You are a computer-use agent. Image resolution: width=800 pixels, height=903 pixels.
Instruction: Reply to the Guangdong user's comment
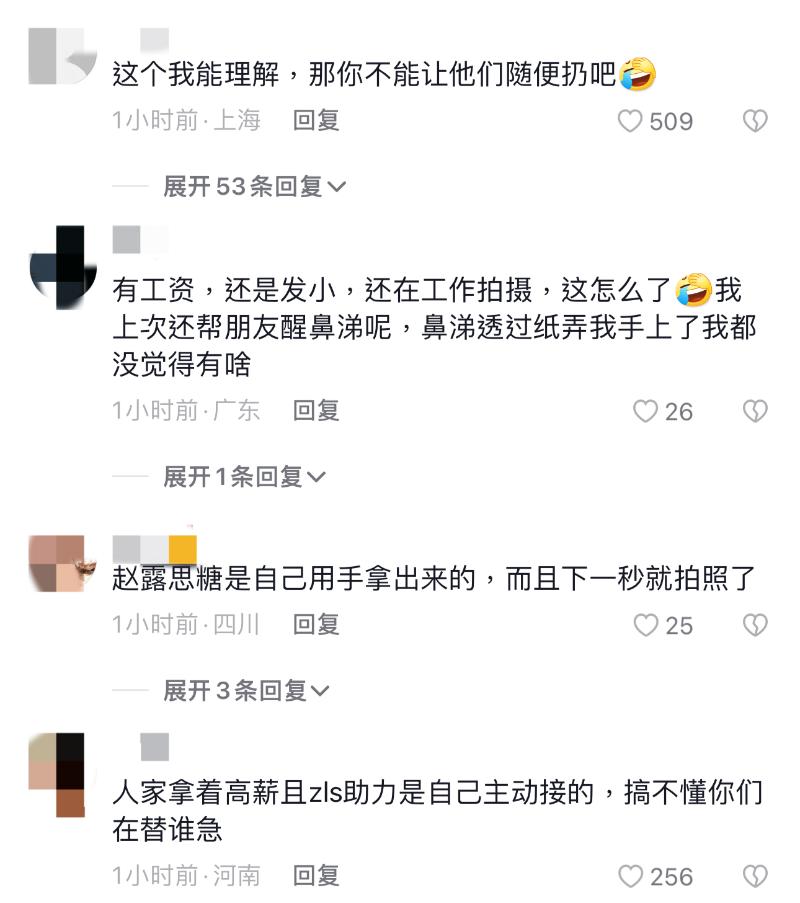(x=316, y=410)
